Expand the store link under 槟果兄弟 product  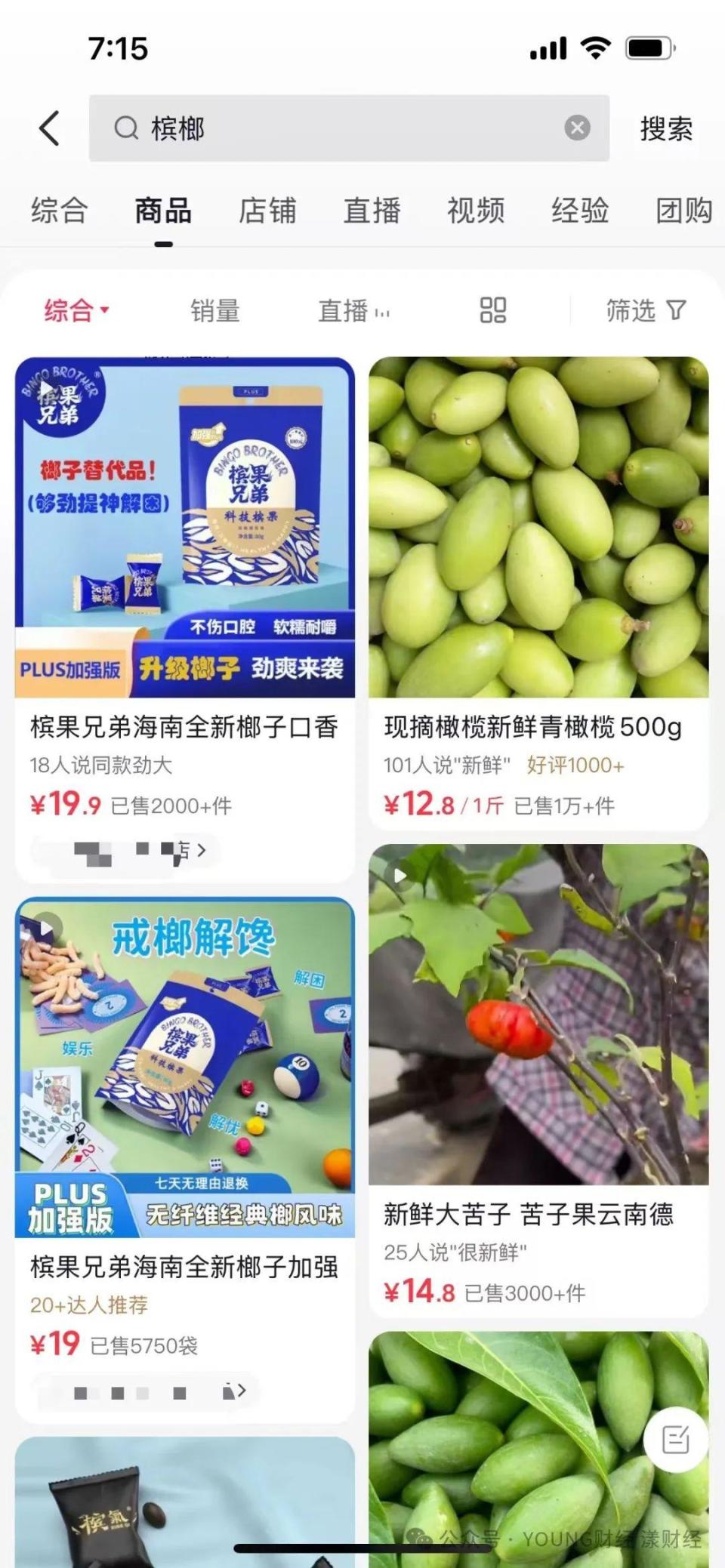coord(201,850)
